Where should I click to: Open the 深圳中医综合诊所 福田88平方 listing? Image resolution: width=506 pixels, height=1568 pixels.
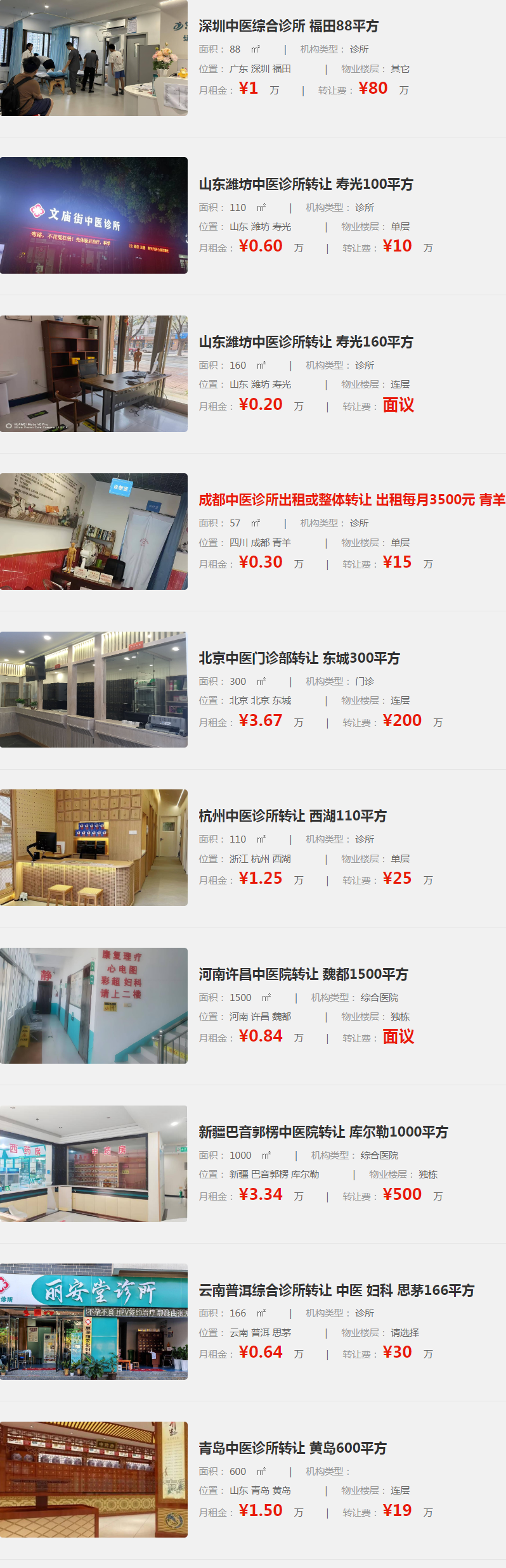tap(289, 26)
